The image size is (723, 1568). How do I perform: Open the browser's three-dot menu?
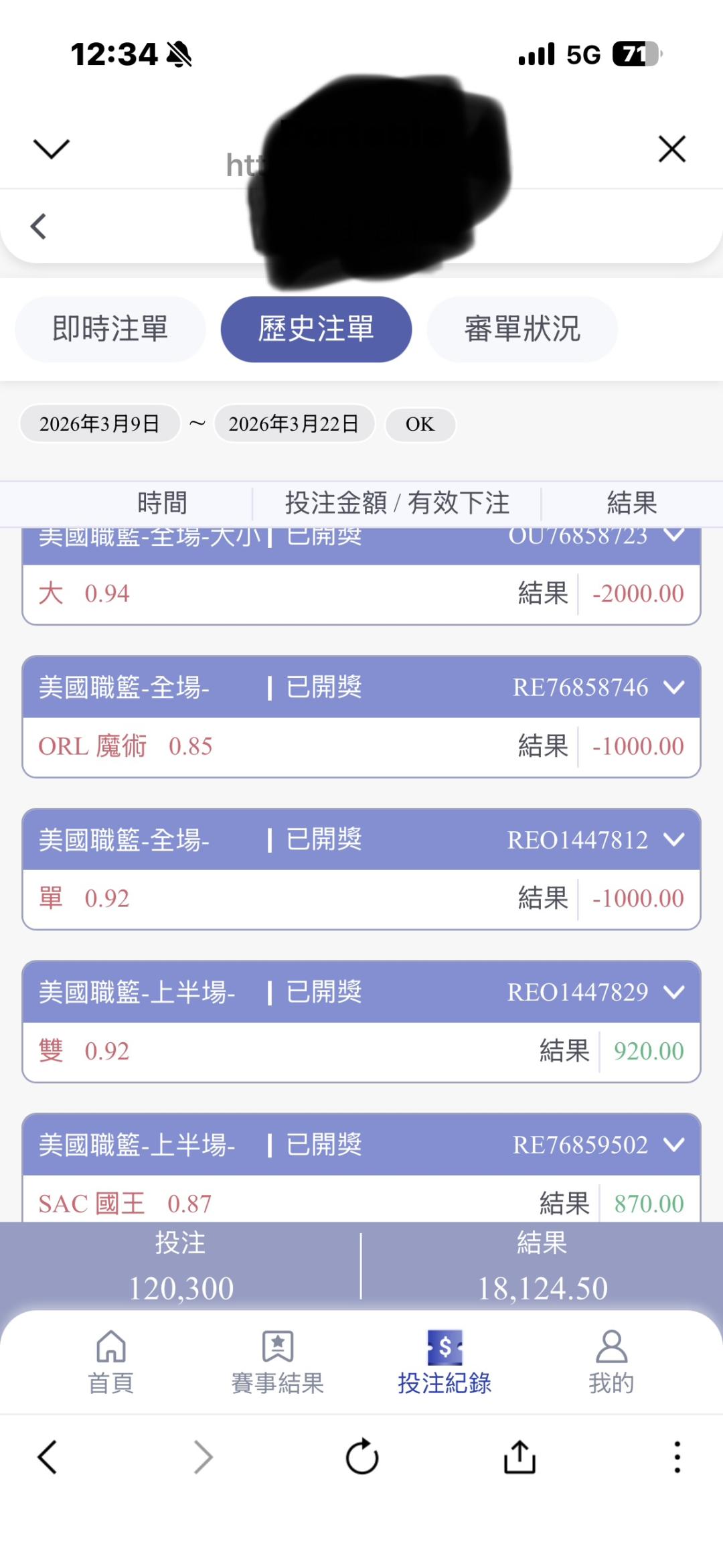coord(677,1457)
